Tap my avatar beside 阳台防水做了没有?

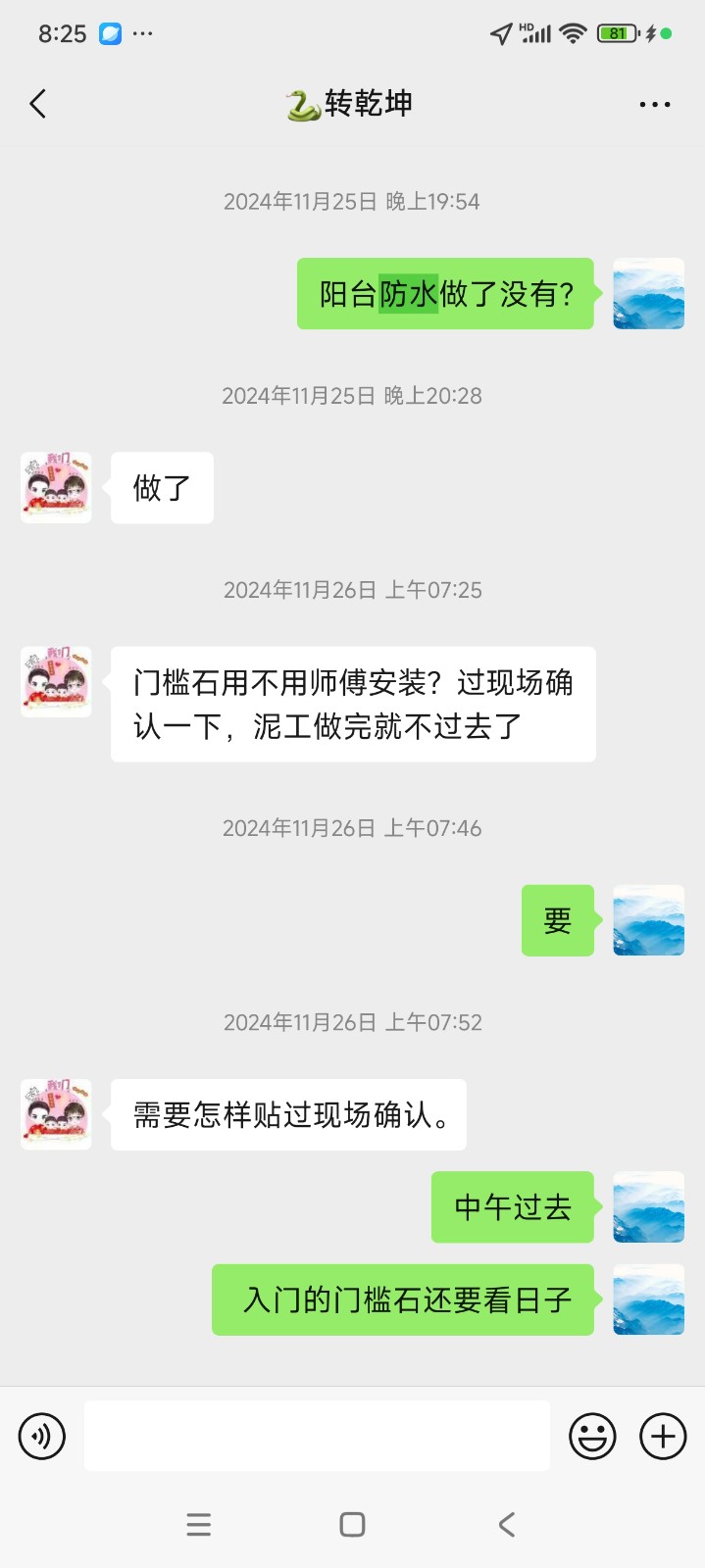click(x=648, y=293)
